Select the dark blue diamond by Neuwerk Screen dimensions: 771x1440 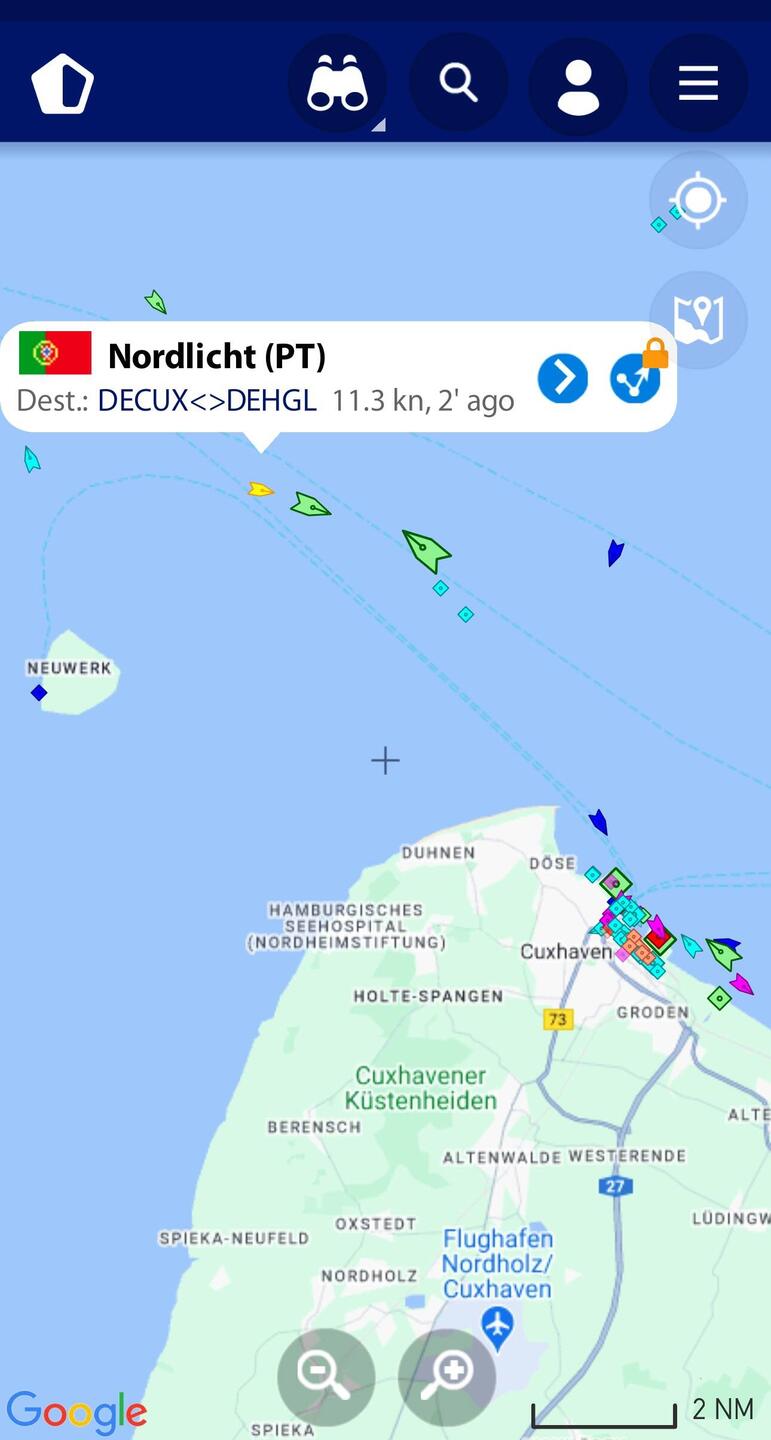39,693
